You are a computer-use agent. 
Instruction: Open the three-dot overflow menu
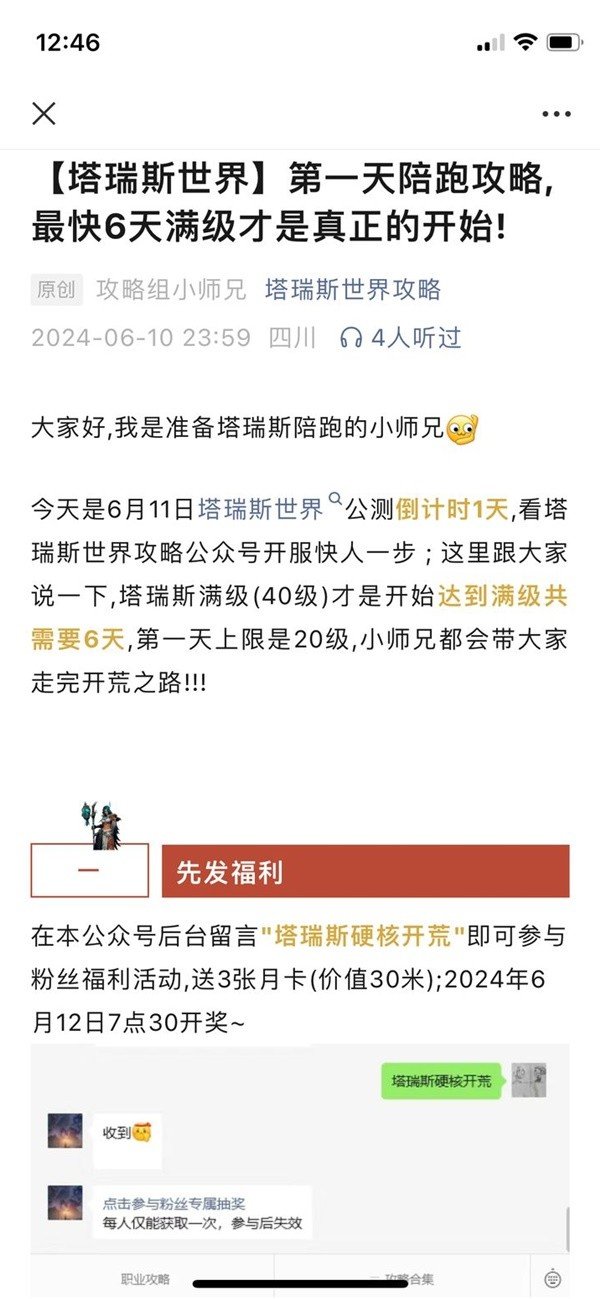point(556,114)
